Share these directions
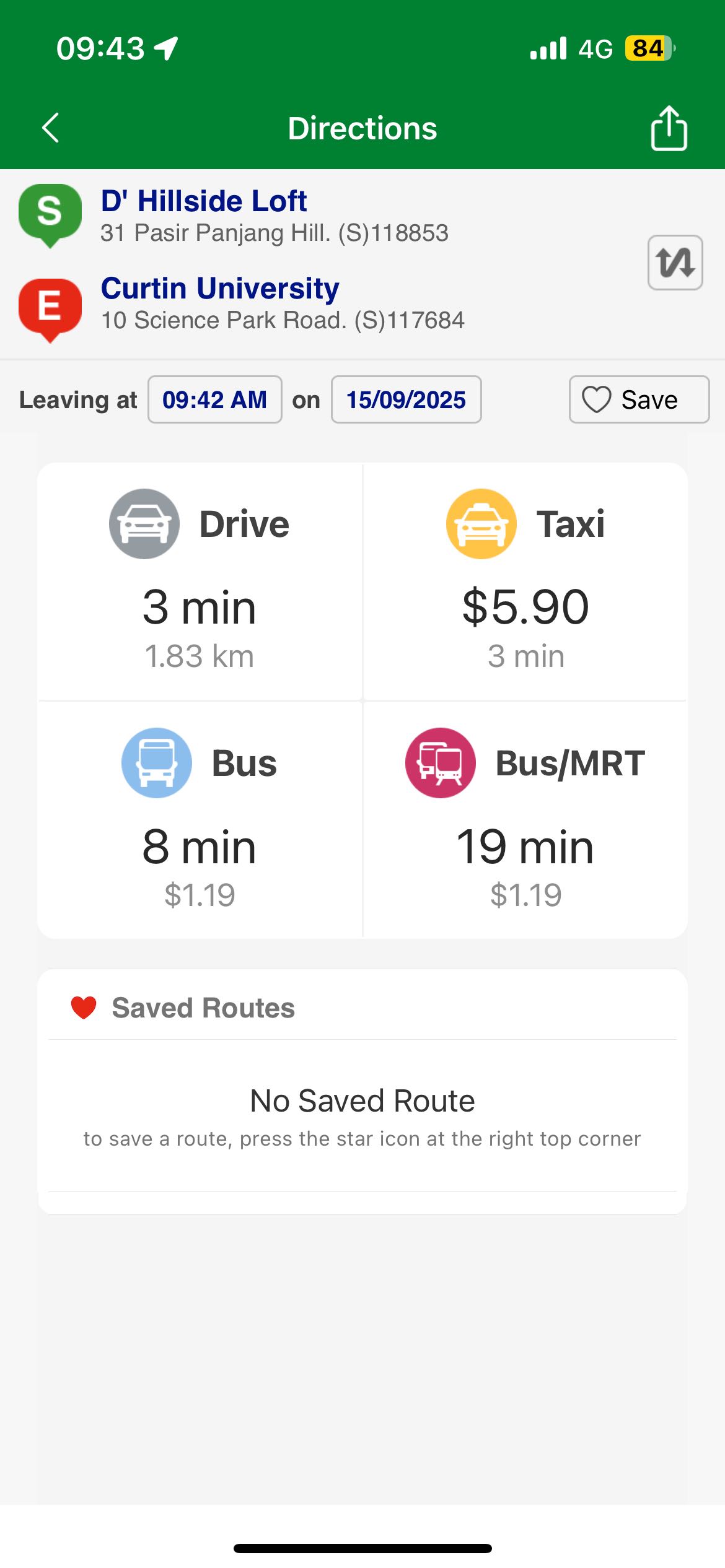725x1568 pixels. click(x=669, y=128)
